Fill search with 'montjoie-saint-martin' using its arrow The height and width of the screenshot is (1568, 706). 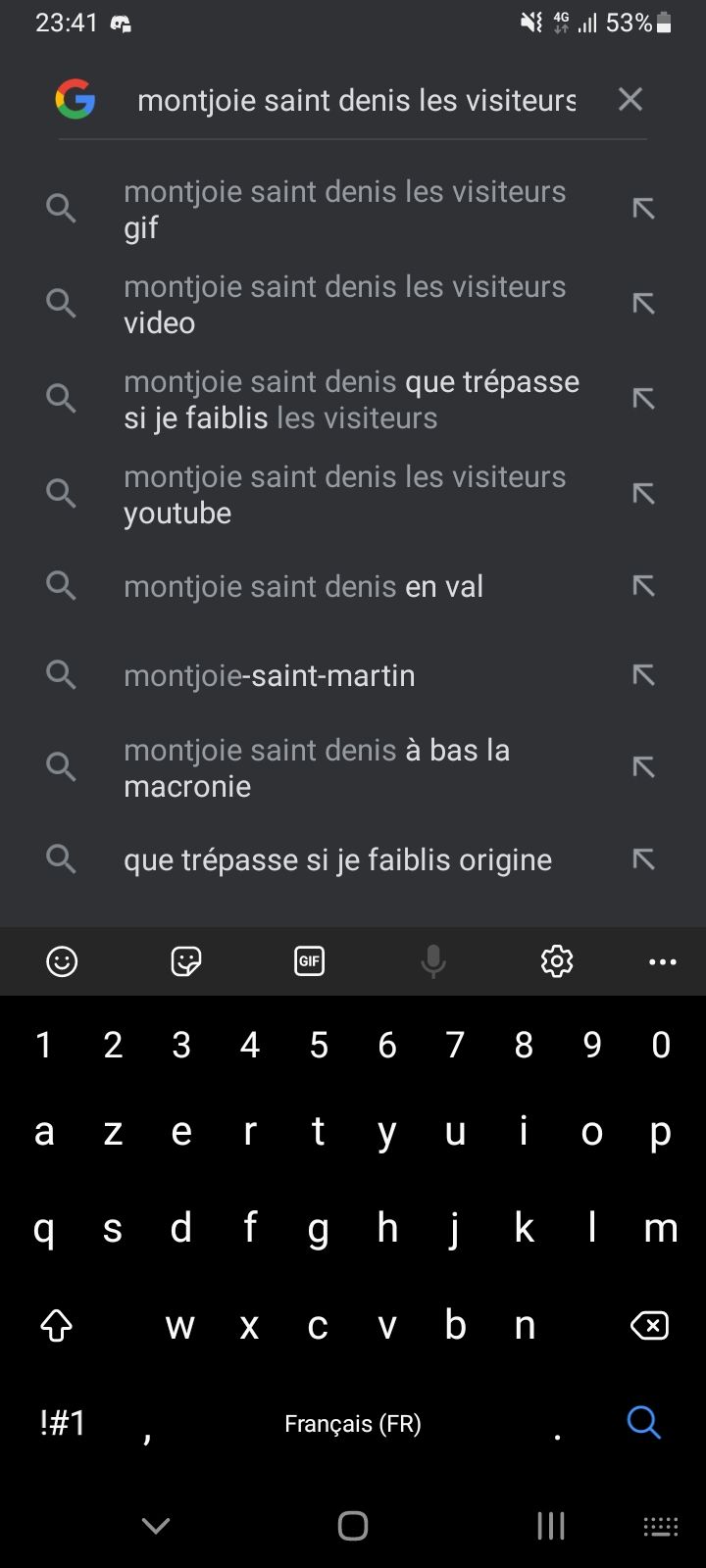[643, 675]
